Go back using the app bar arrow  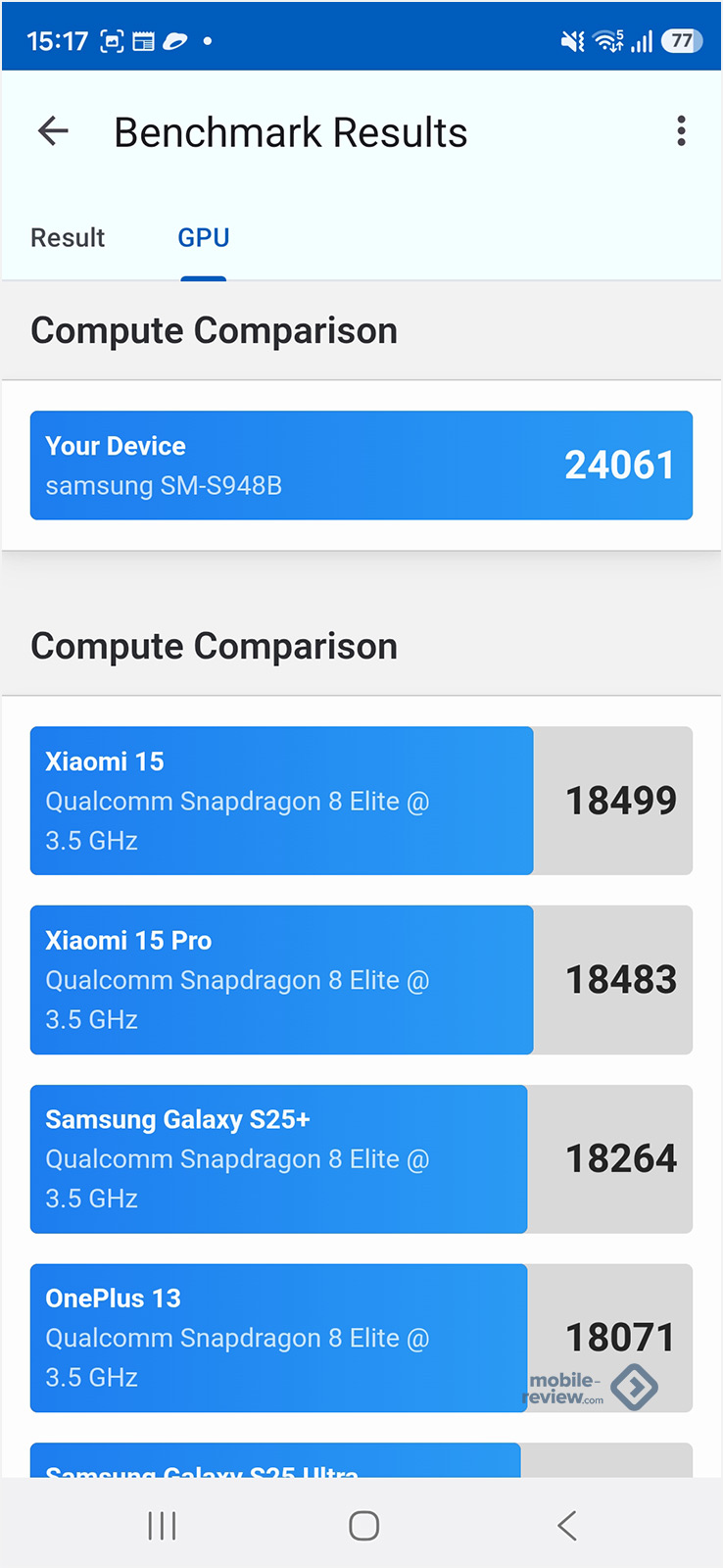[x=53, y=131]
